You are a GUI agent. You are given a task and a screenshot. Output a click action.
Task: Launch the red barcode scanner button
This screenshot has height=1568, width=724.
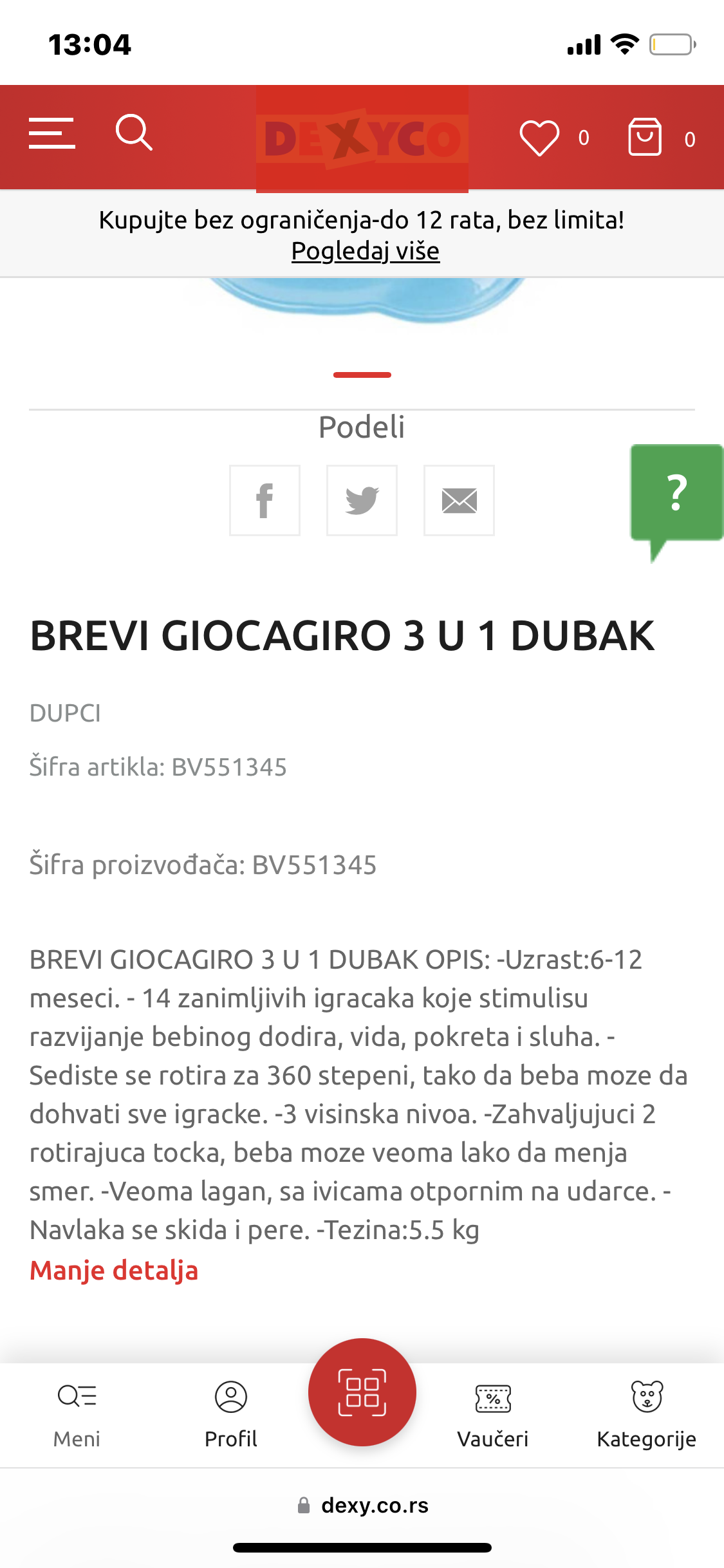pos(362,1392)
